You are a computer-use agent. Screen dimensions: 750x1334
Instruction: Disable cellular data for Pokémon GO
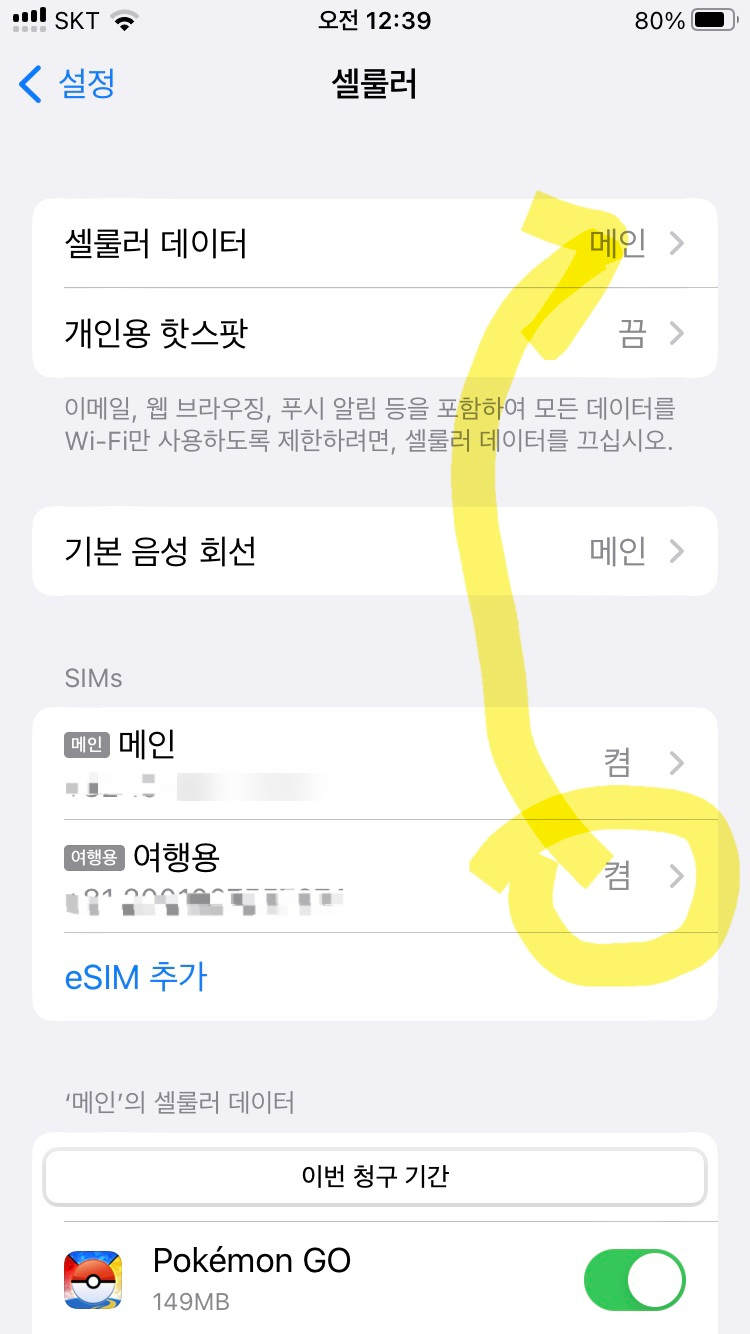pyautogui.click(x=634, y=1279)
